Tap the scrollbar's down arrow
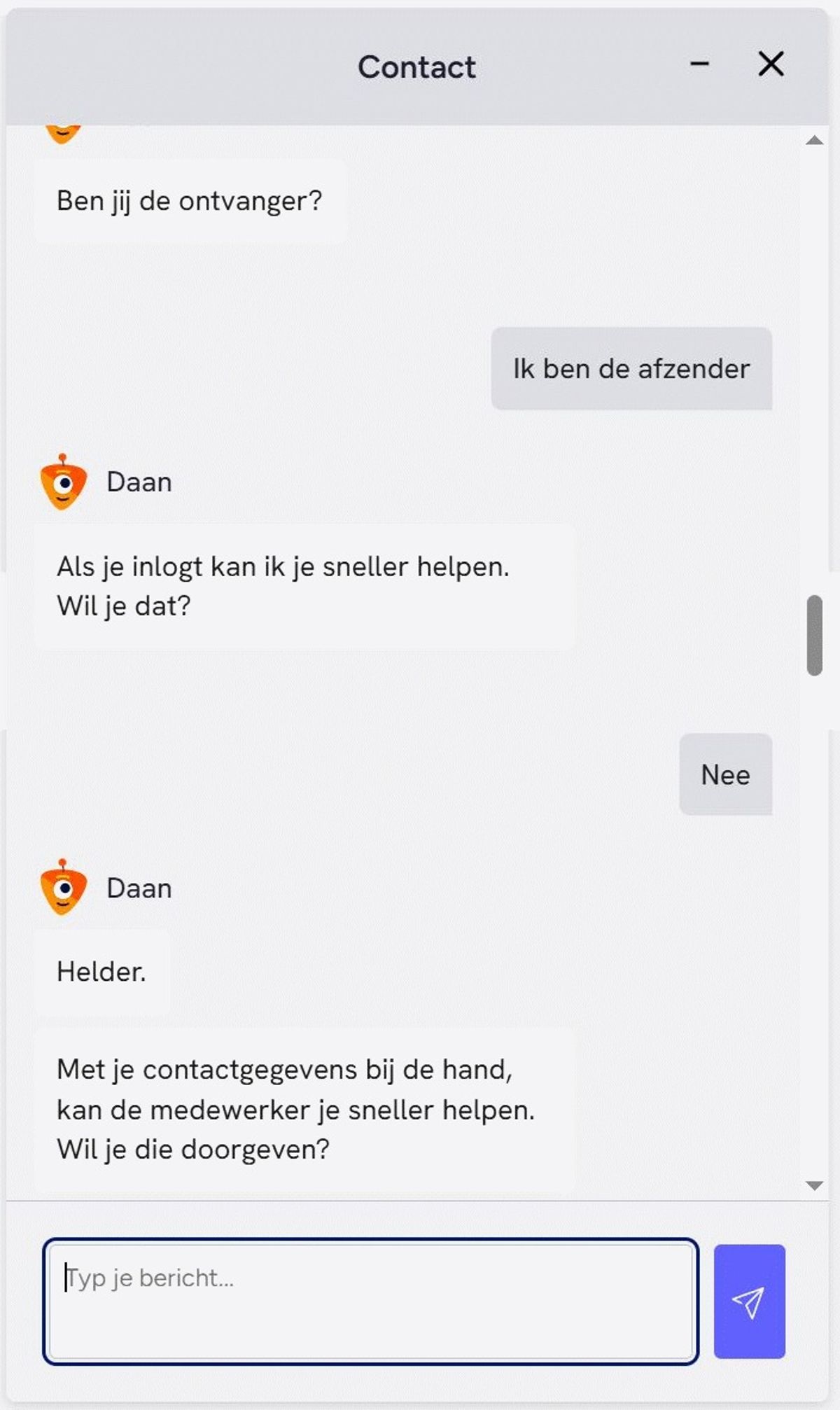Image resolution: width=840 pixels, height=1410 pixels. click(x=814, y=1185)
